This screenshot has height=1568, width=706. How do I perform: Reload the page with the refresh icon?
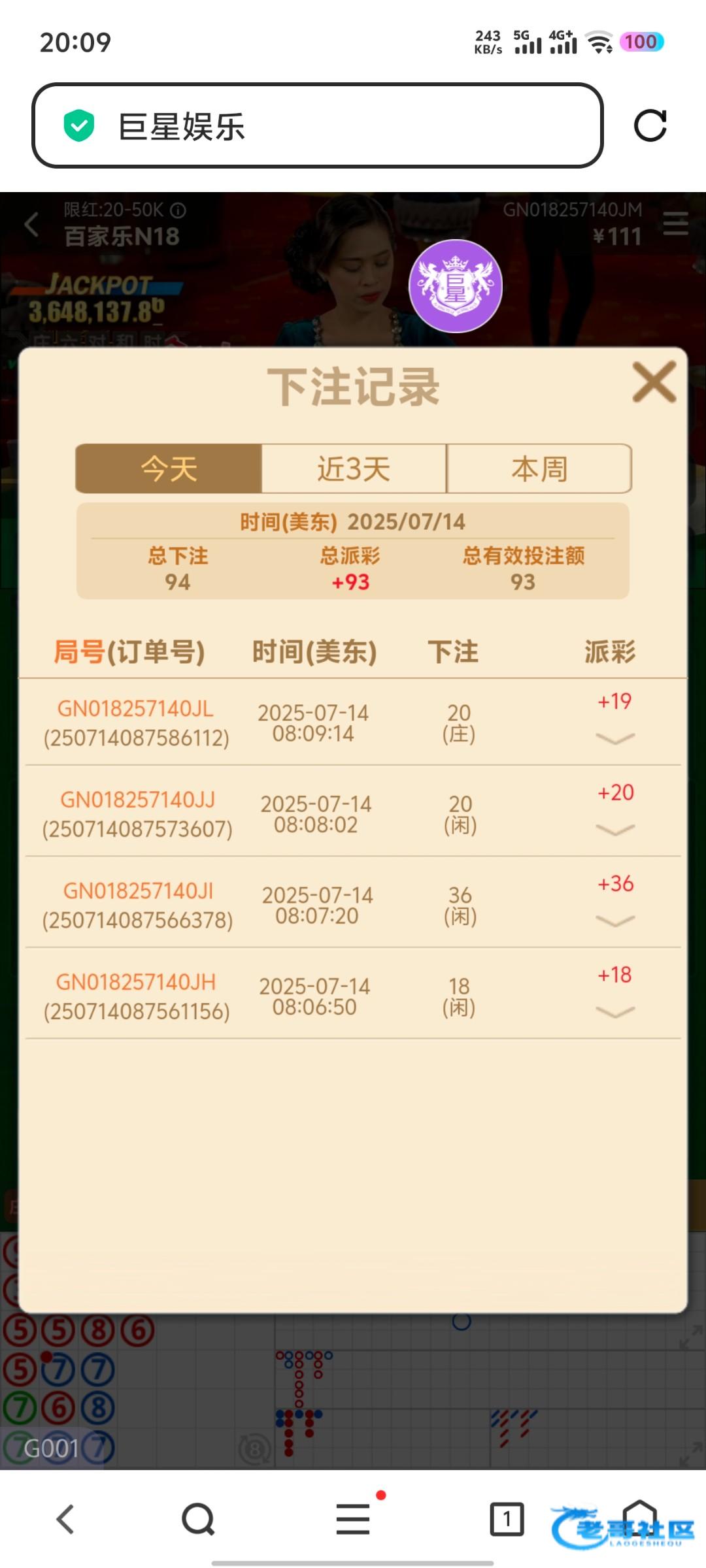coord(650,125)
